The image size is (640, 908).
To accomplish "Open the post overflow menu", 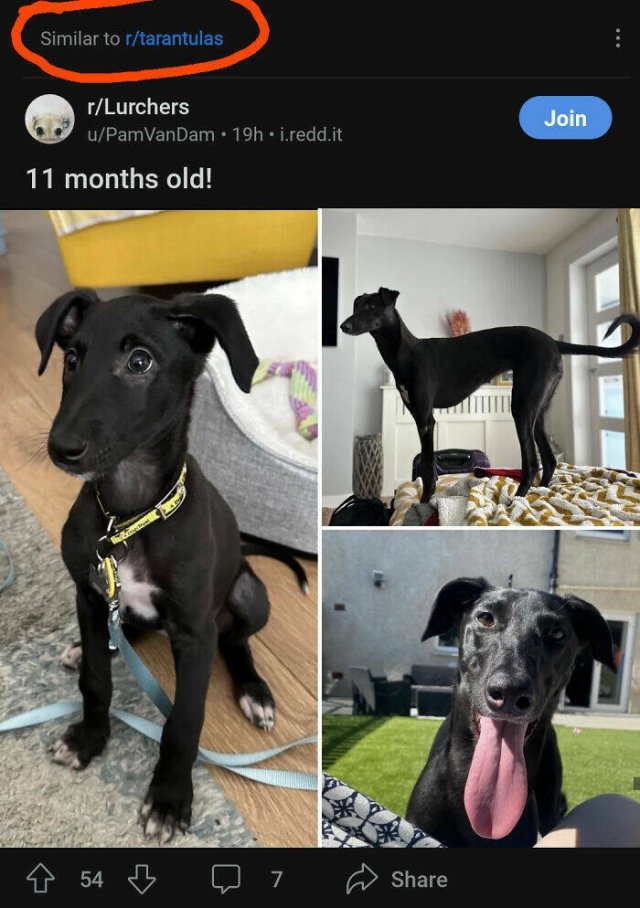I will coord(617,39).
